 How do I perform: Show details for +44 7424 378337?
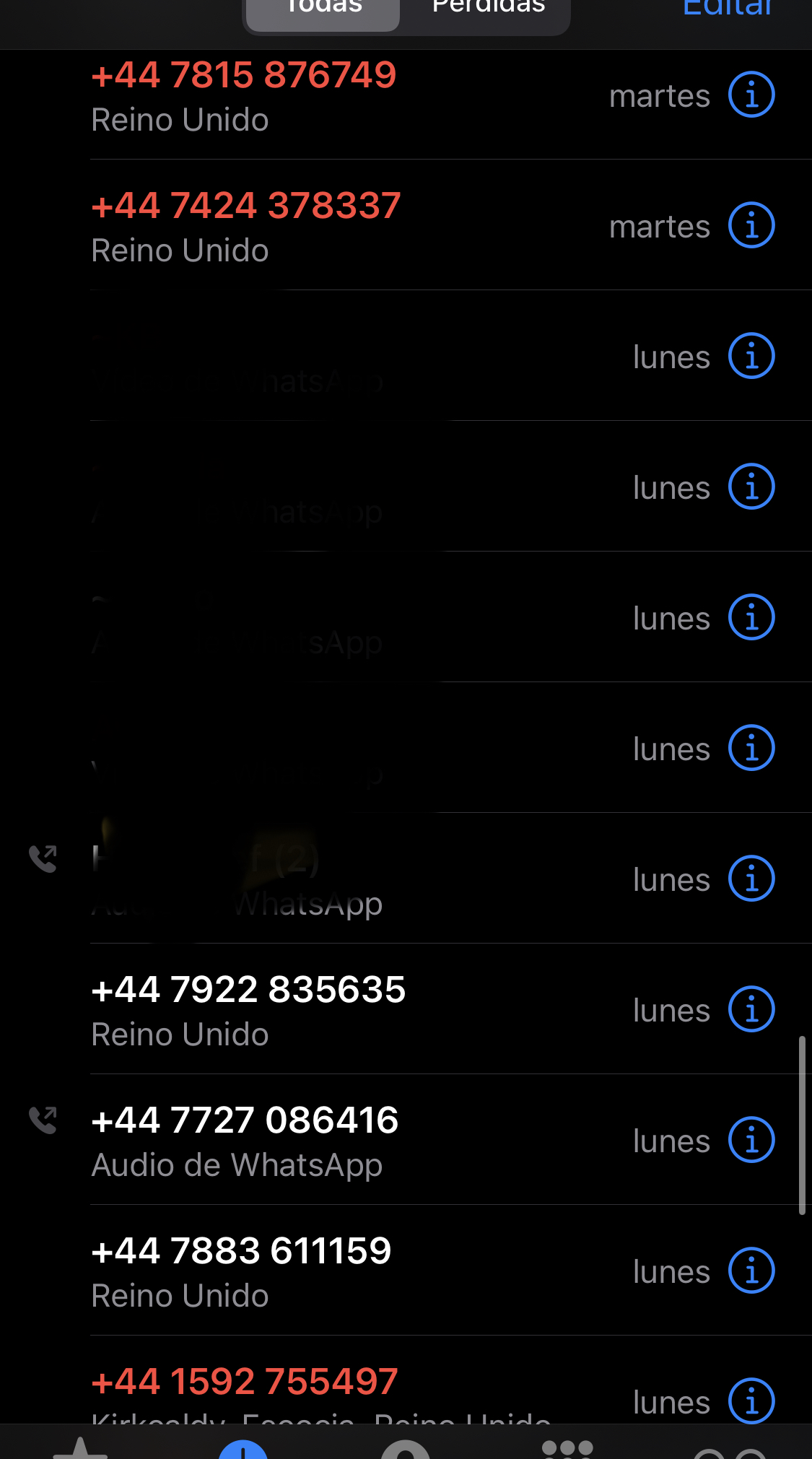click(751, 225)
